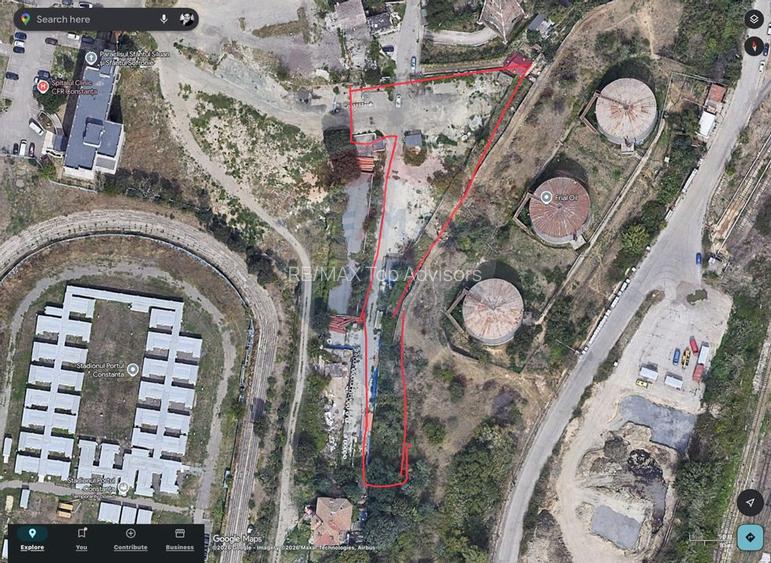Open the map layers selector
Viewport: 771px width, 563px height.
click(753, 19)
